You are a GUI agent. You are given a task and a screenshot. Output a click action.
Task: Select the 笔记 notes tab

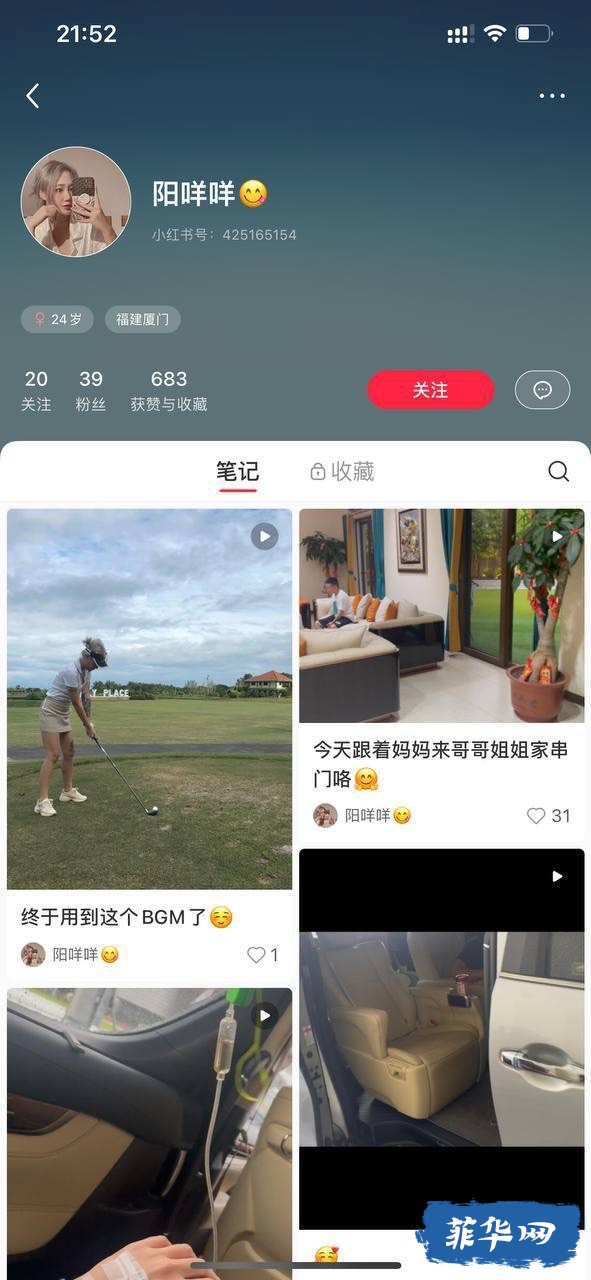(238, 471)
